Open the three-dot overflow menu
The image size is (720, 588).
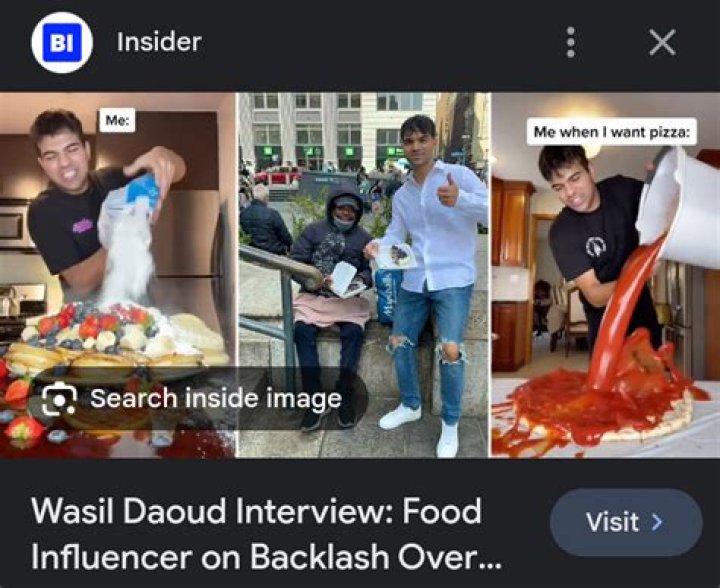tap(570, 42)
